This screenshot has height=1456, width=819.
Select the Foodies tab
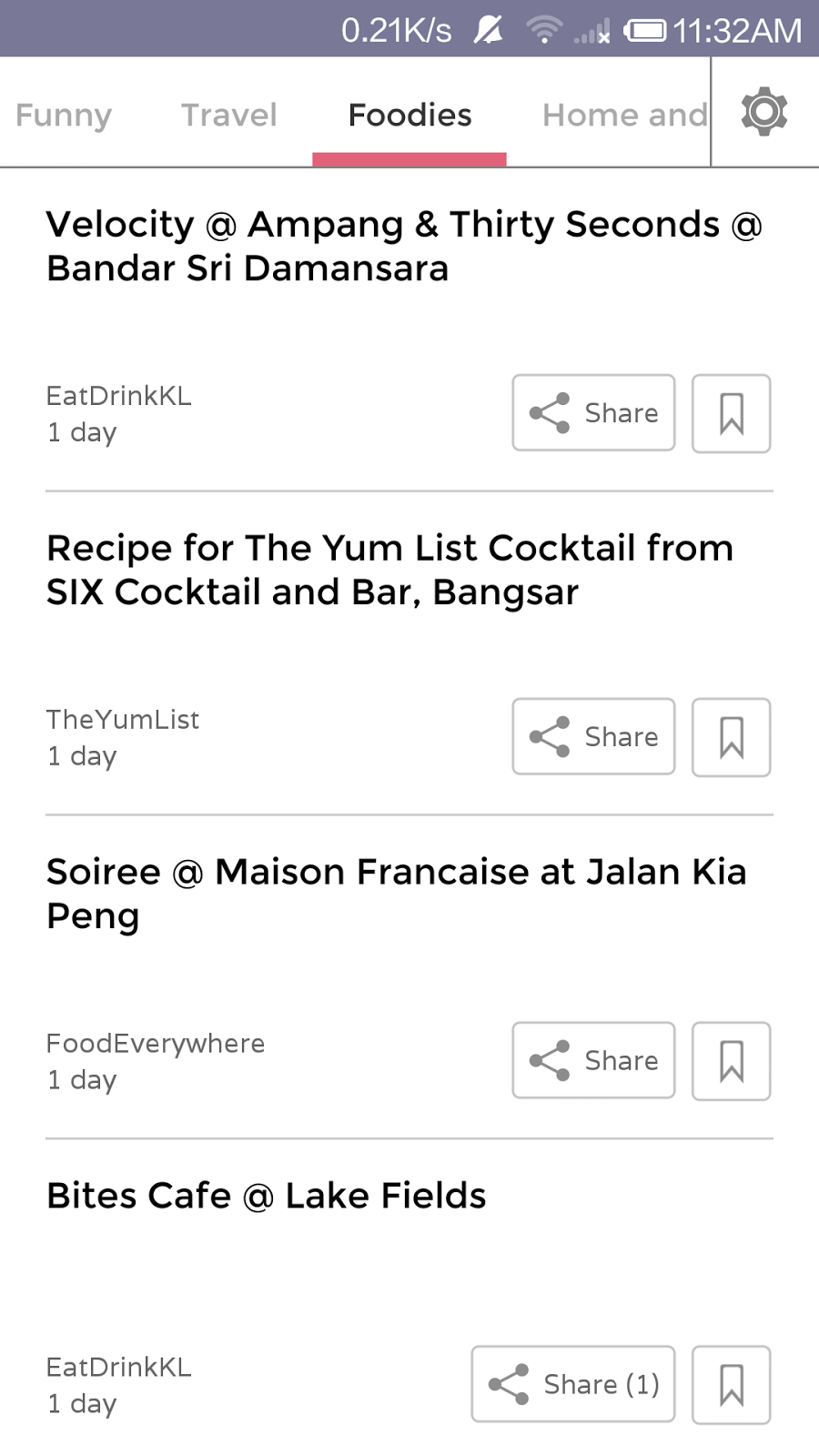point(409,116)
